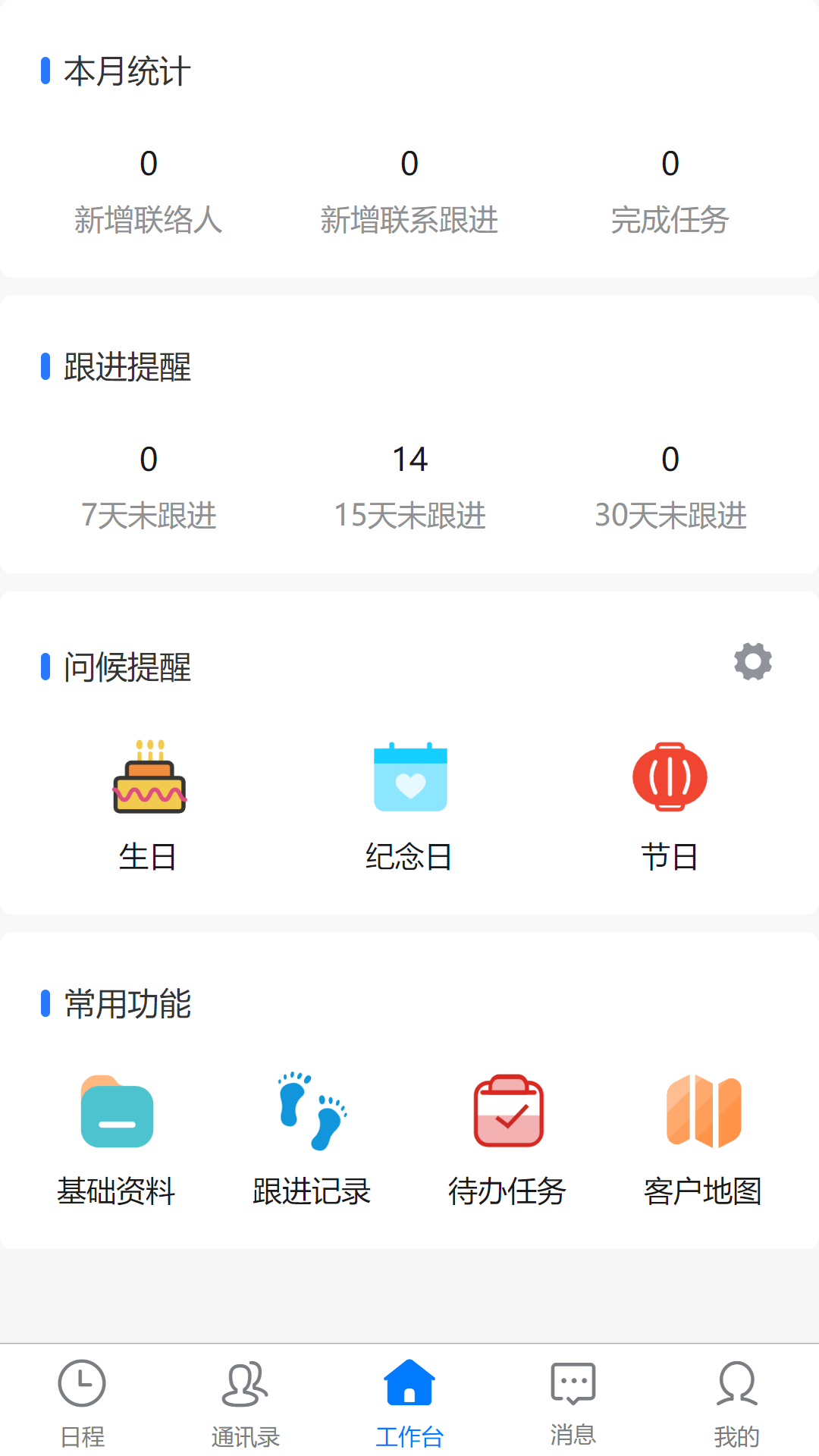View contacts with 15天未跟进

(409, 487)
